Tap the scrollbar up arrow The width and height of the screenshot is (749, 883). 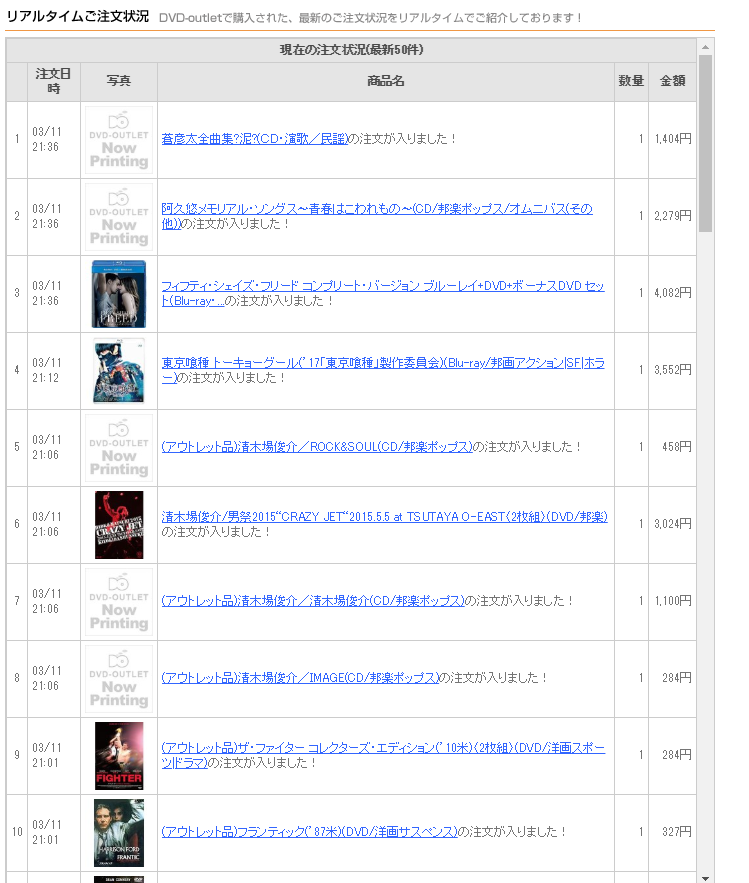pos(705,46)
